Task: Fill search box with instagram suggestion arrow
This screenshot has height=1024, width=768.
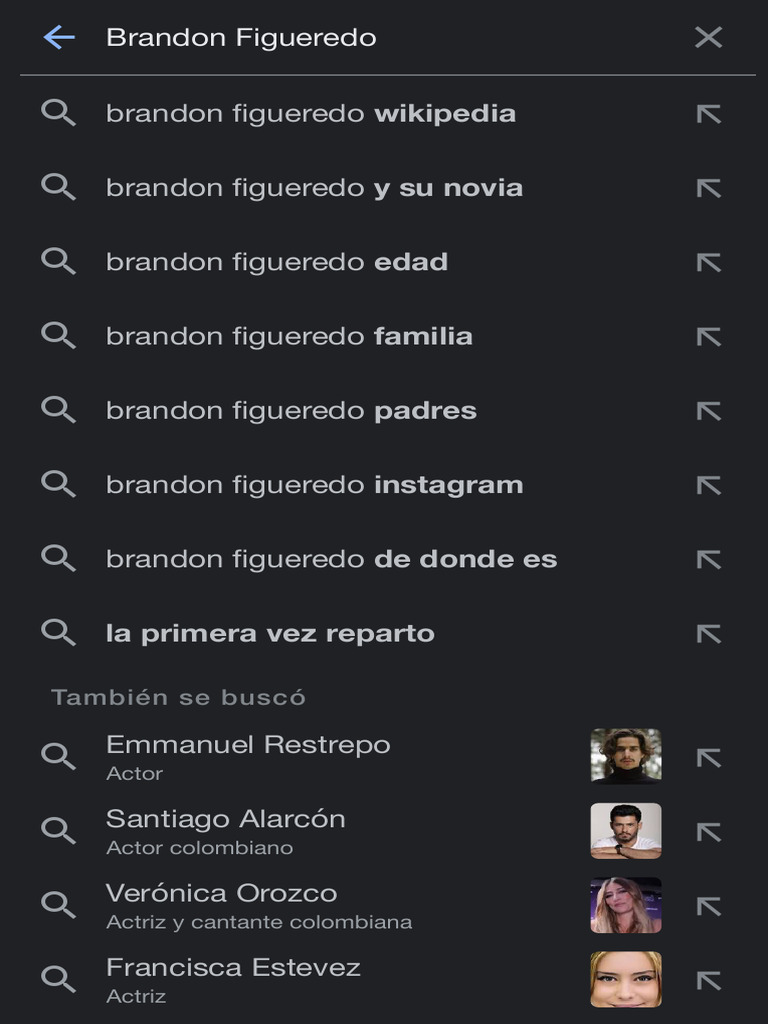Action: click(x=709, y=485)
